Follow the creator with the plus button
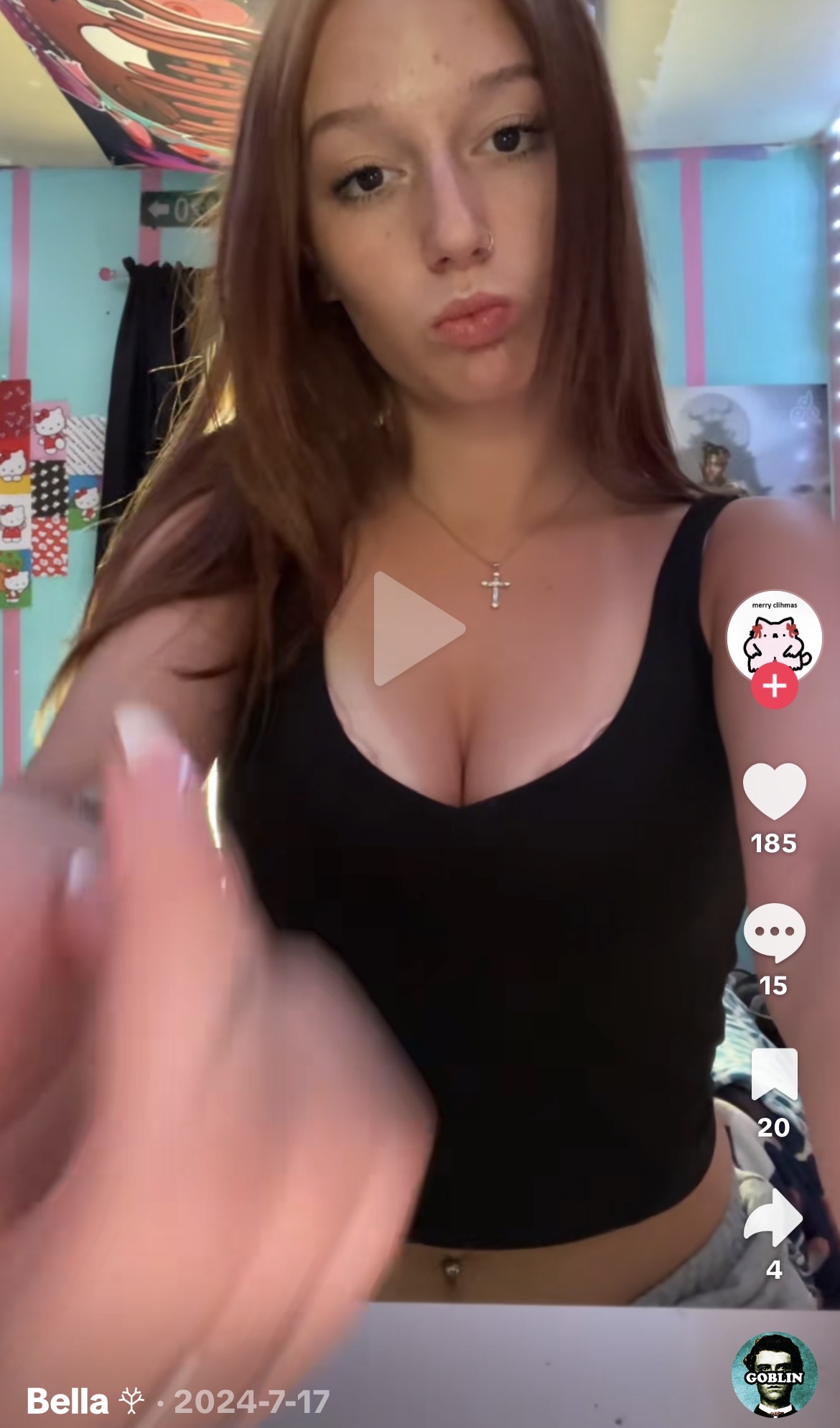This screenshot has width=840, height=1428. (774, 686)
